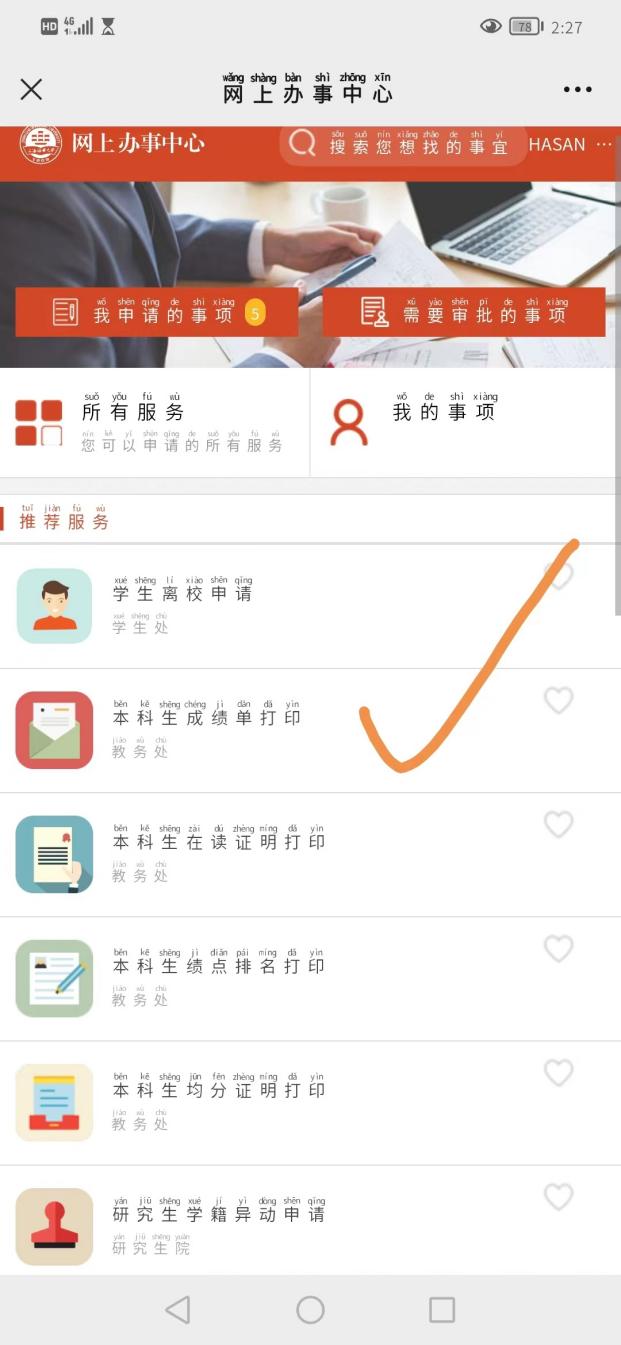The width and height of the screenshot is (621, 1345).
Task: Favorite 研究生学籍异动申请 with heart
Action: click(558, 1196)
